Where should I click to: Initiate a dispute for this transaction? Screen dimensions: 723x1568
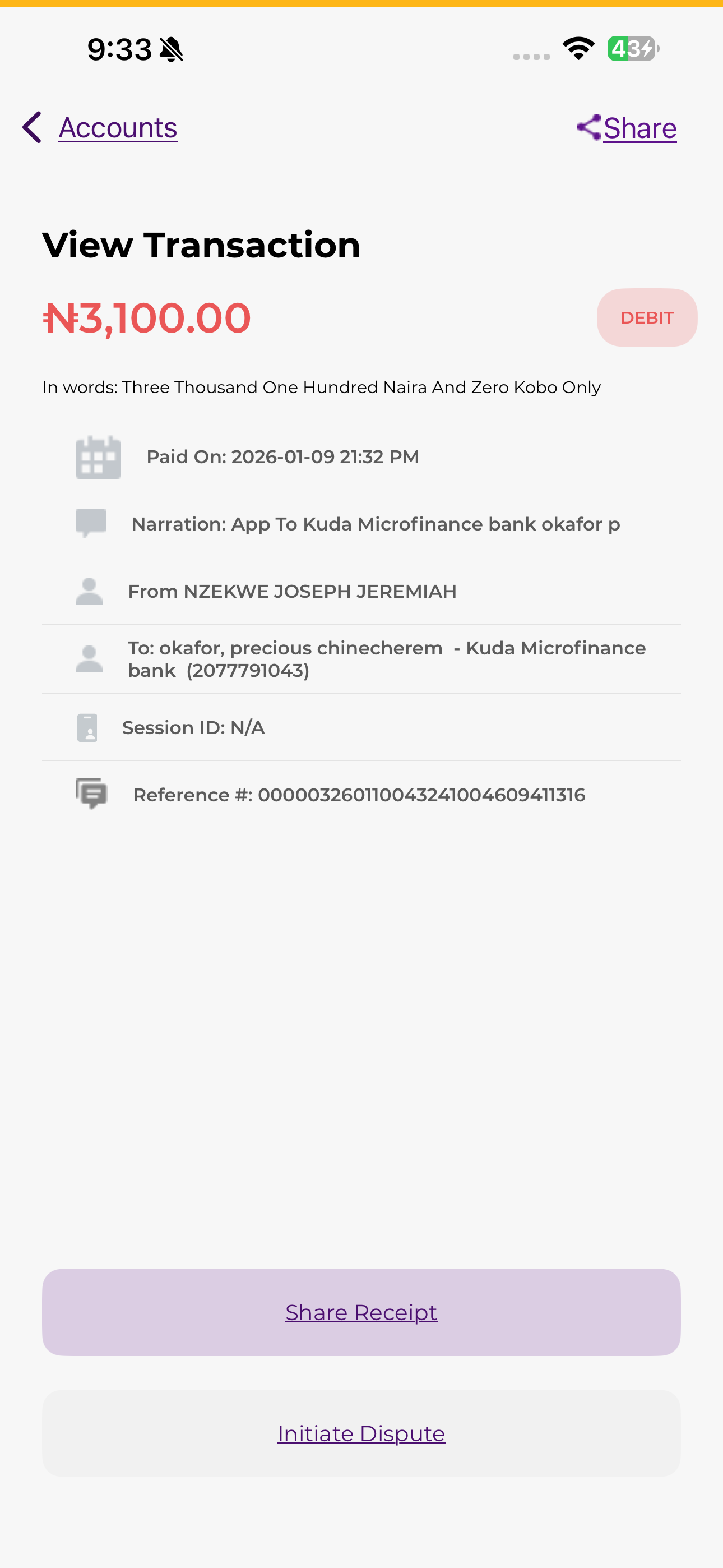361,1433
